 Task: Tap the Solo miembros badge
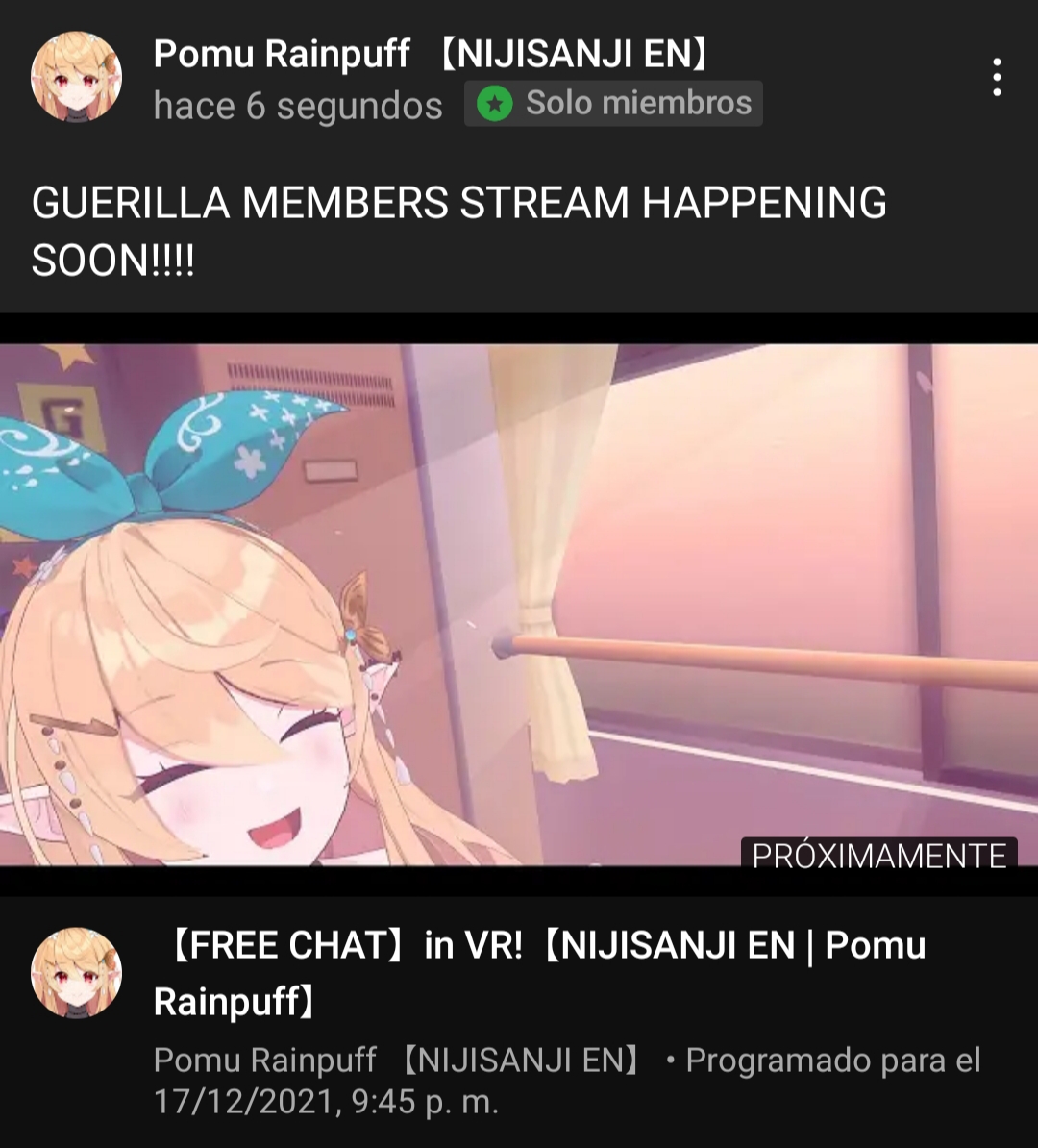(x=613, y=104)
